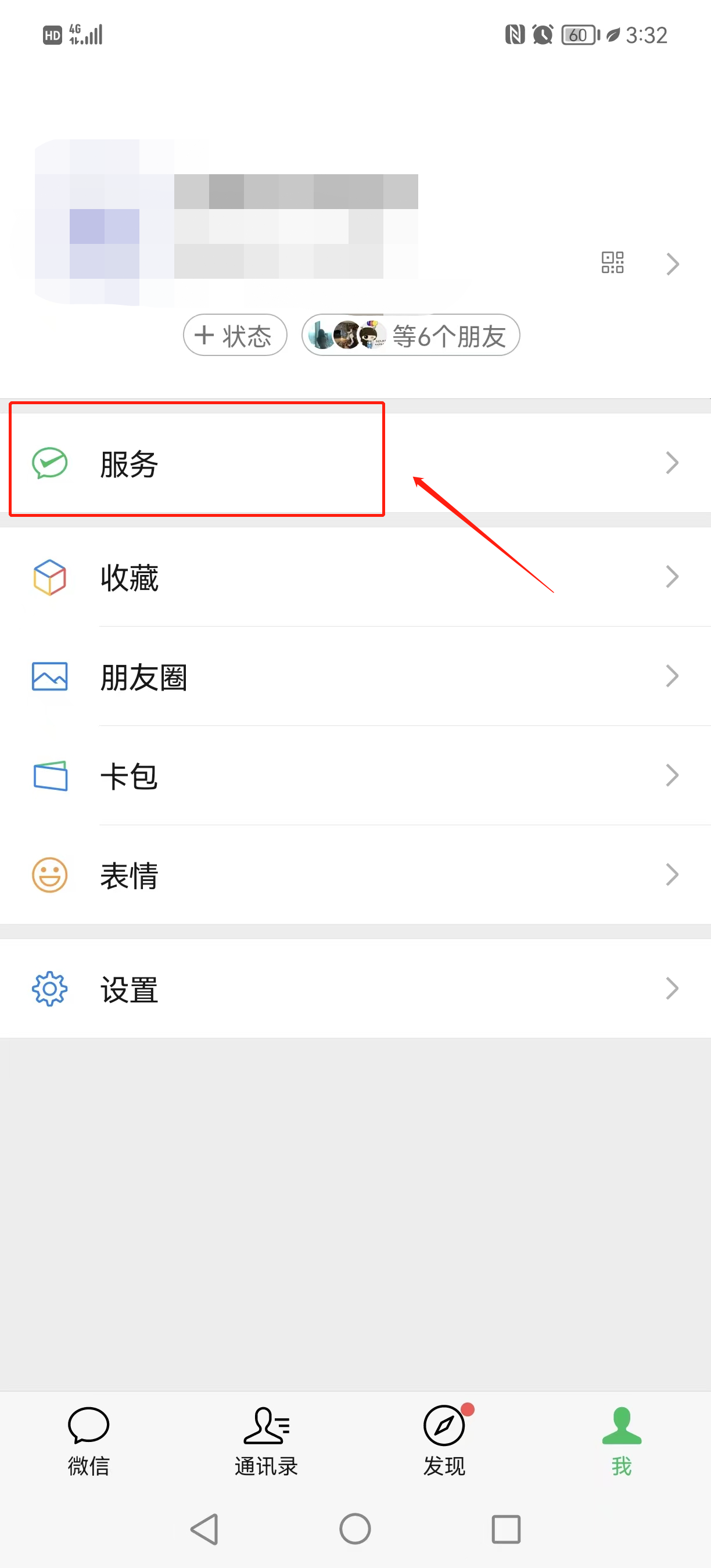Tap the system home button

coord(355,1529)
